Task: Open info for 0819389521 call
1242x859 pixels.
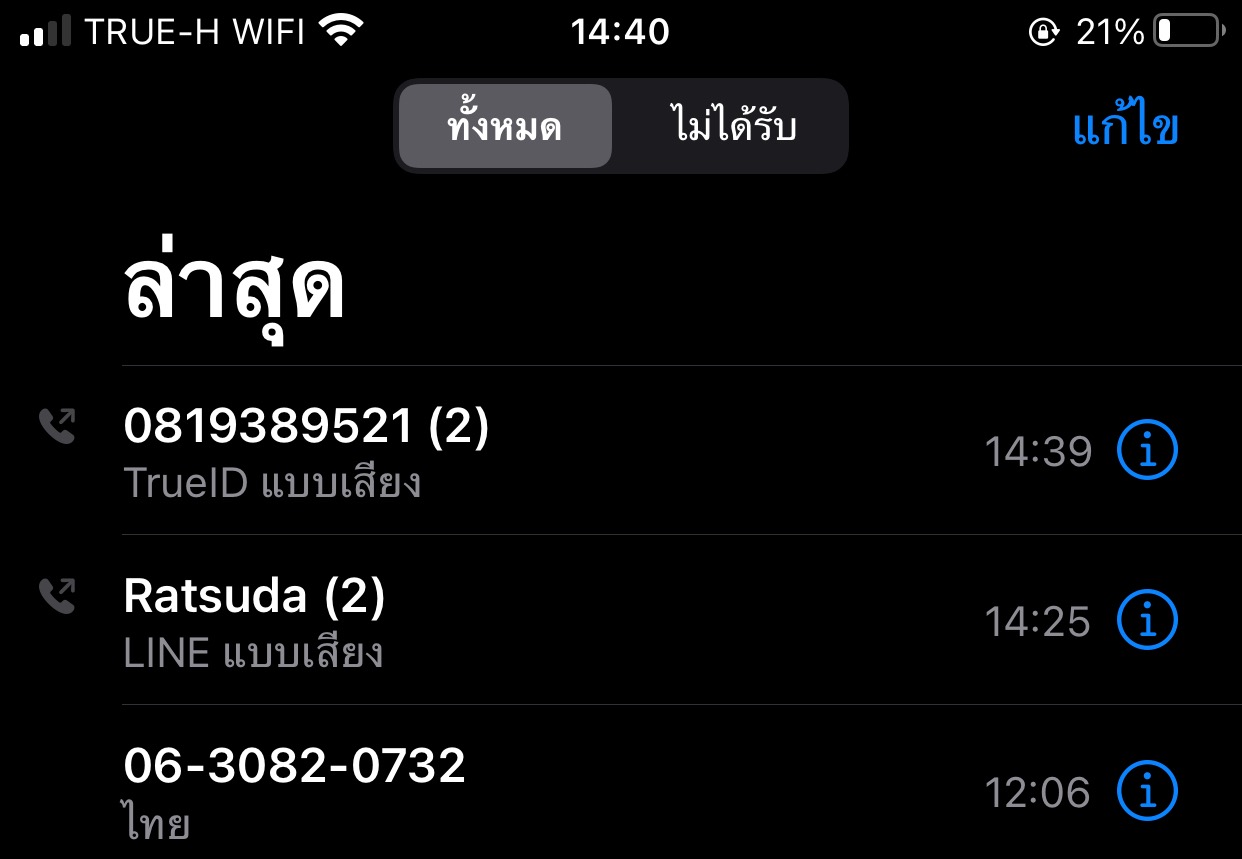Action: 1147,451
